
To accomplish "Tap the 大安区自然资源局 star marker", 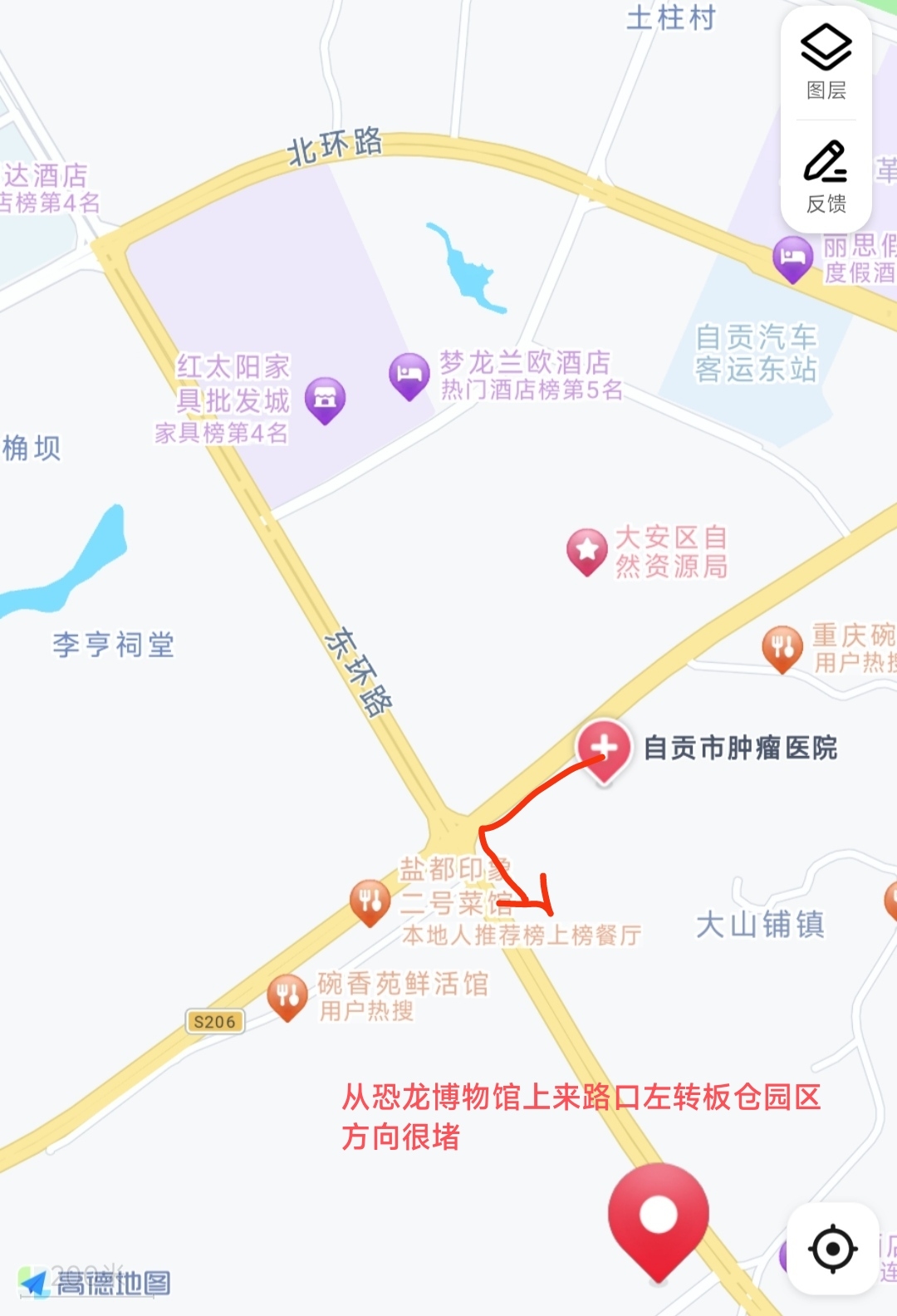I will [587, 550].
